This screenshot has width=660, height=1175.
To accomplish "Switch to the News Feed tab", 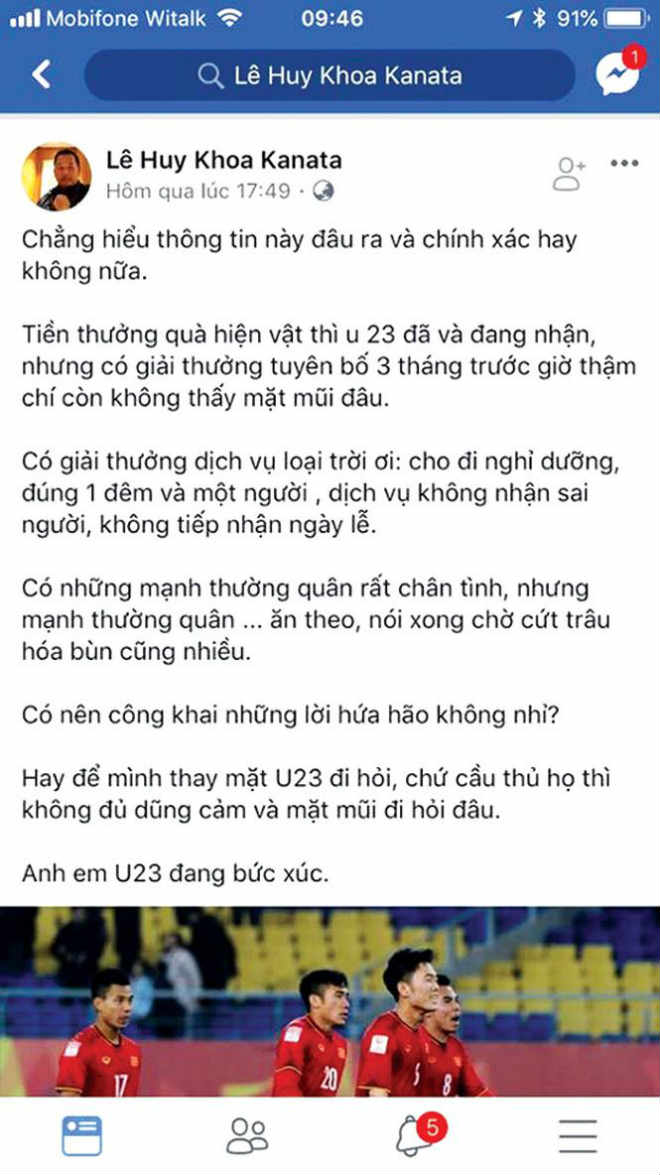I will [x=82, y=1135].
